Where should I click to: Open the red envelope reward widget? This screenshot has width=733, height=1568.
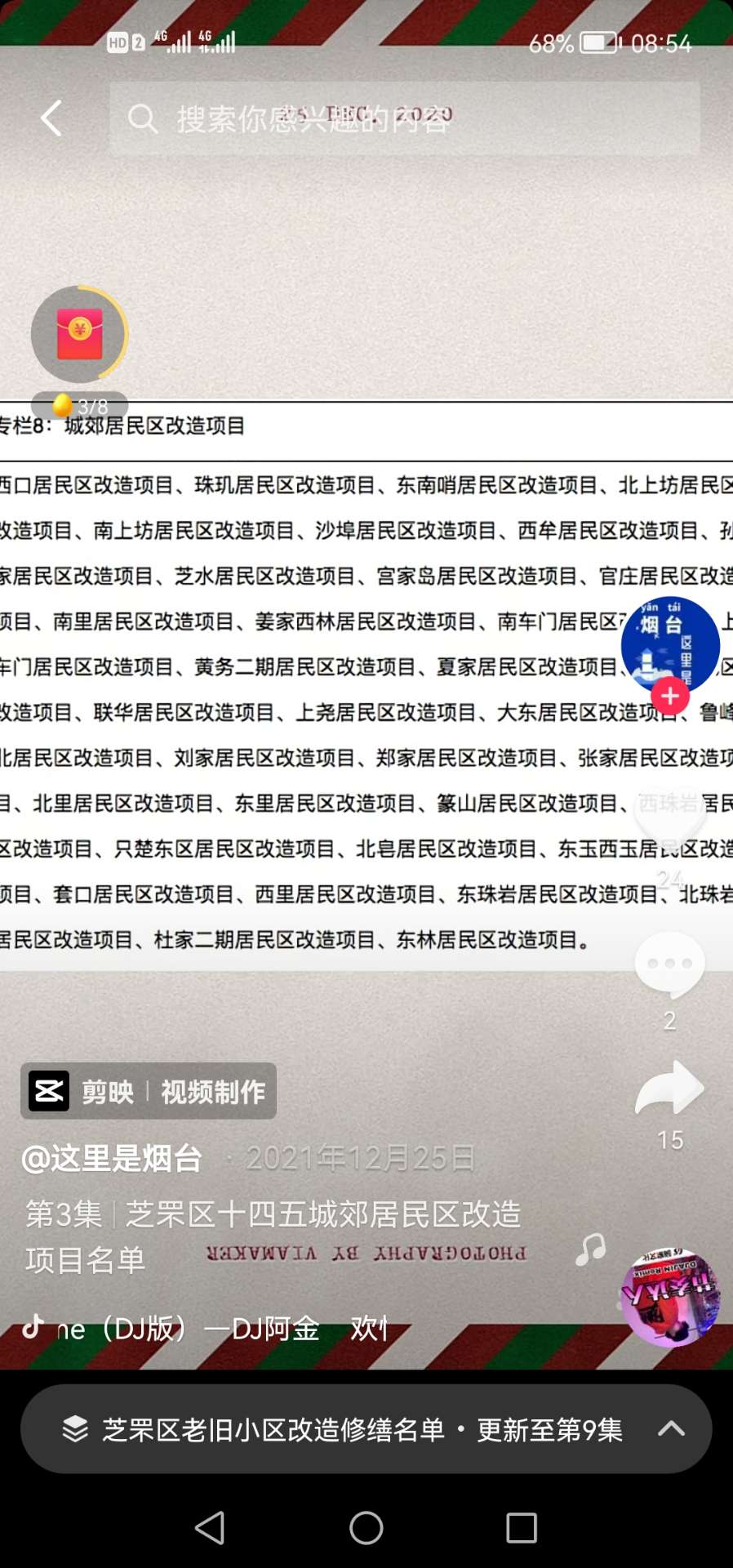[x=79, y=335]
